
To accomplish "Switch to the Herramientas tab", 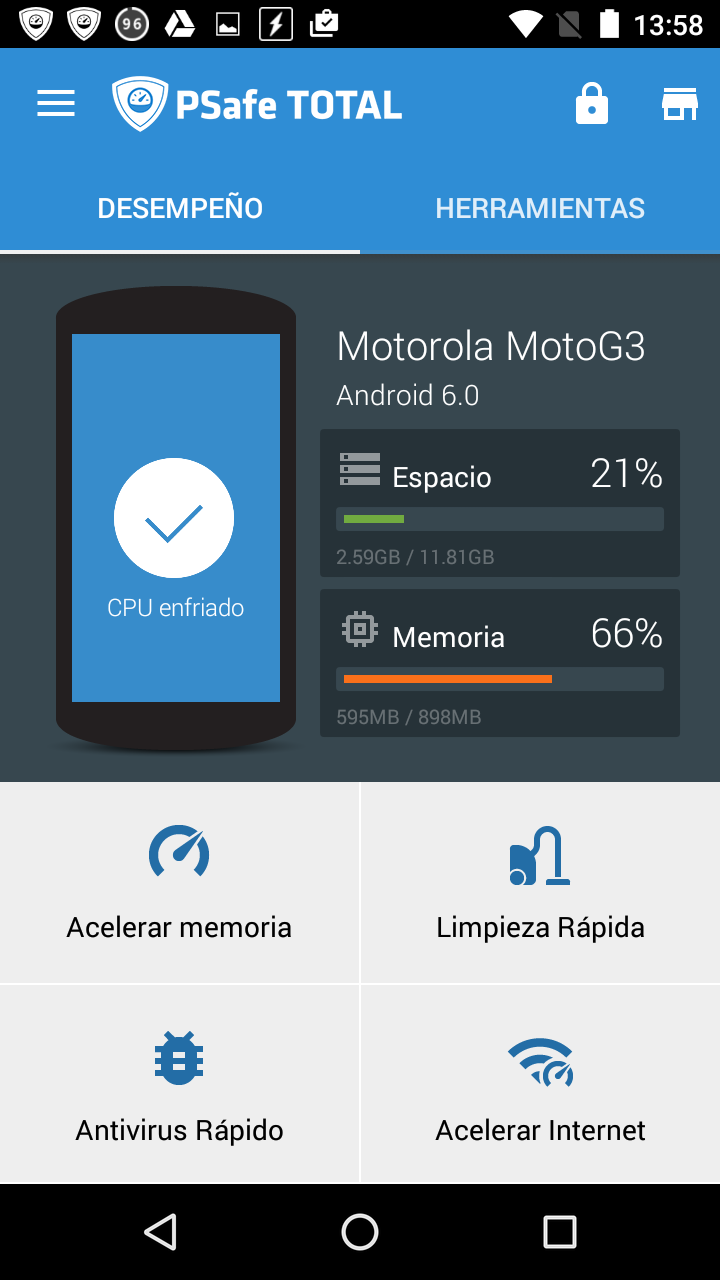I will click(x=540, y=208).
